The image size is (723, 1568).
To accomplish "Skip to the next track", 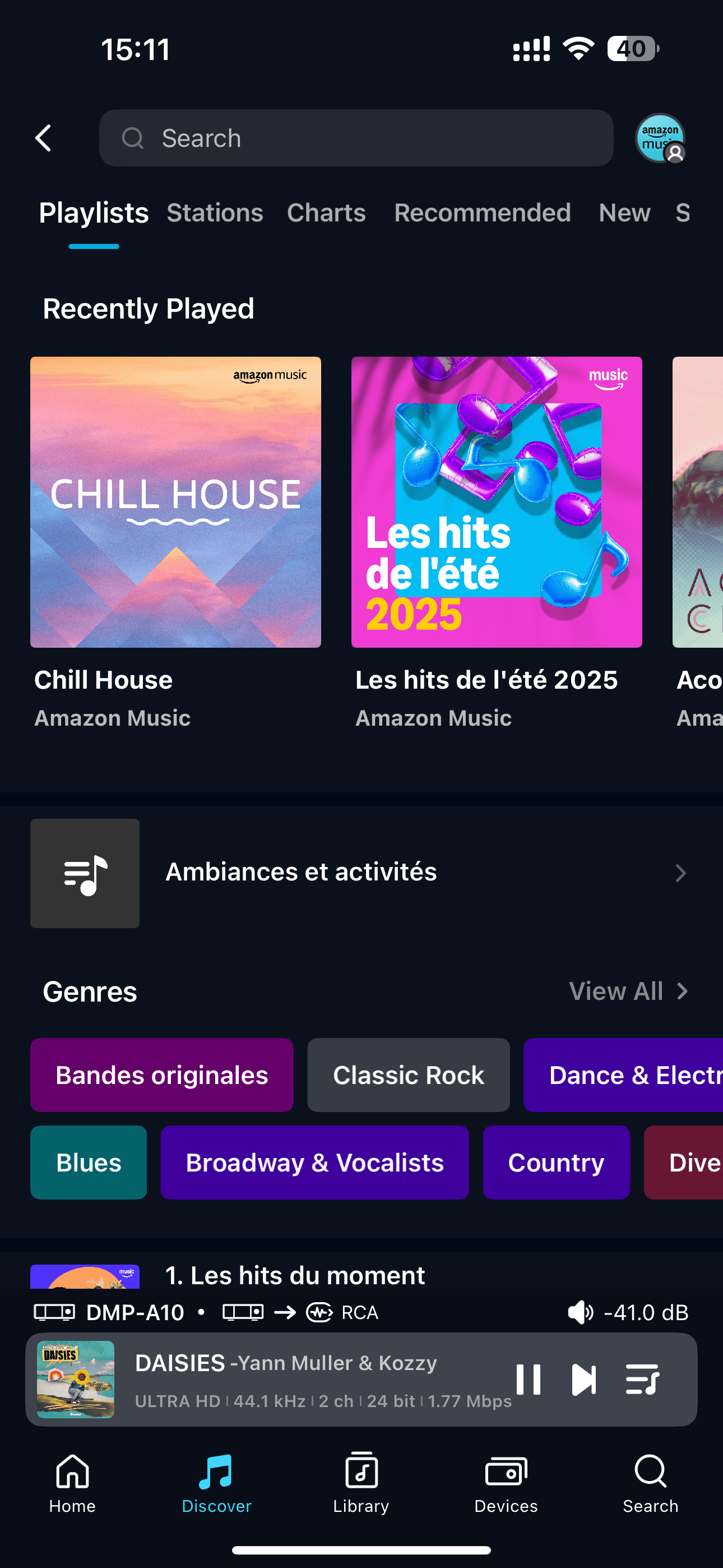I will coord(583,1380).
